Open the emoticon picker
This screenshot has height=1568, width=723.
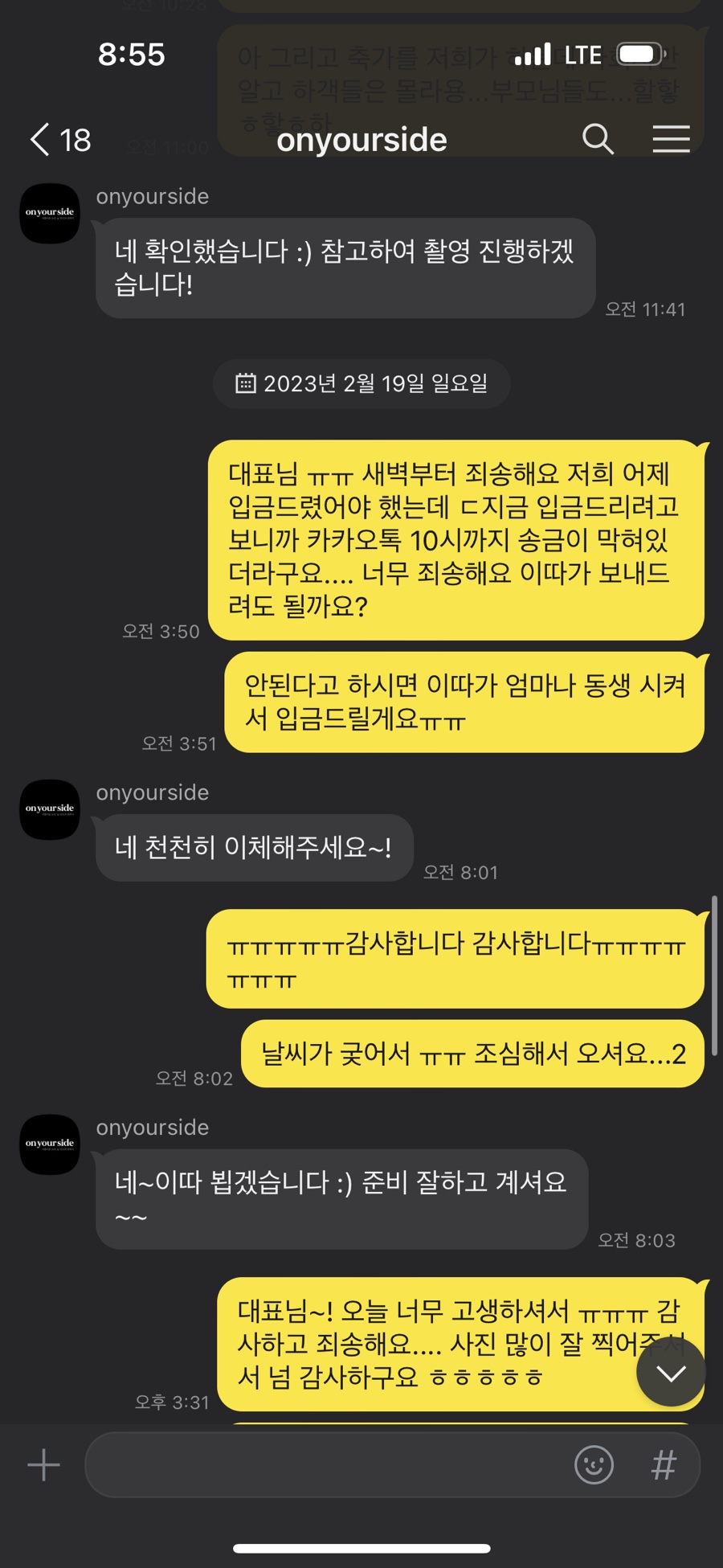coord(594,1464)
